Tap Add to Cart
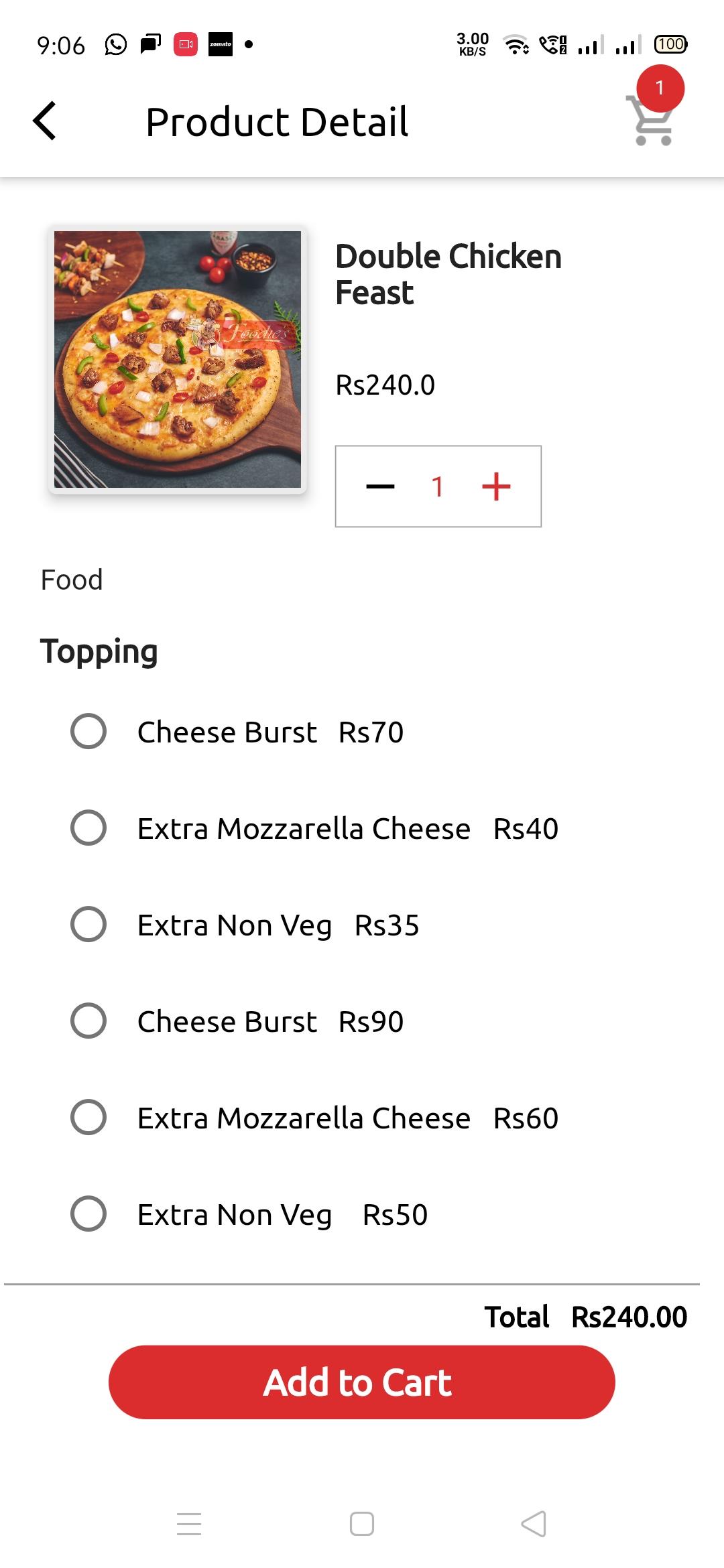 click(362, 1382)
